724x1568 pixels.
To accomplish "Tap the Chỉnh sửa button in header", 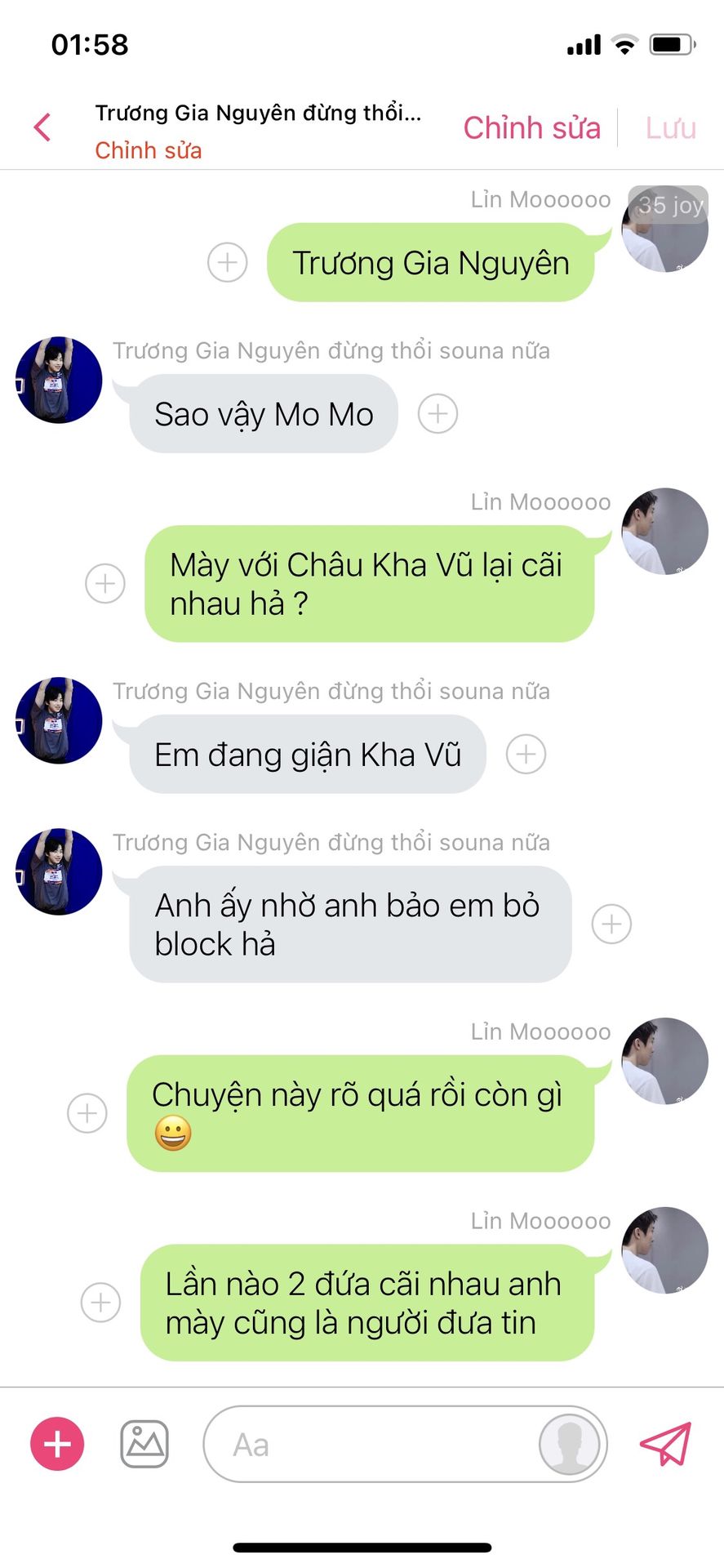I will [531, 128].
